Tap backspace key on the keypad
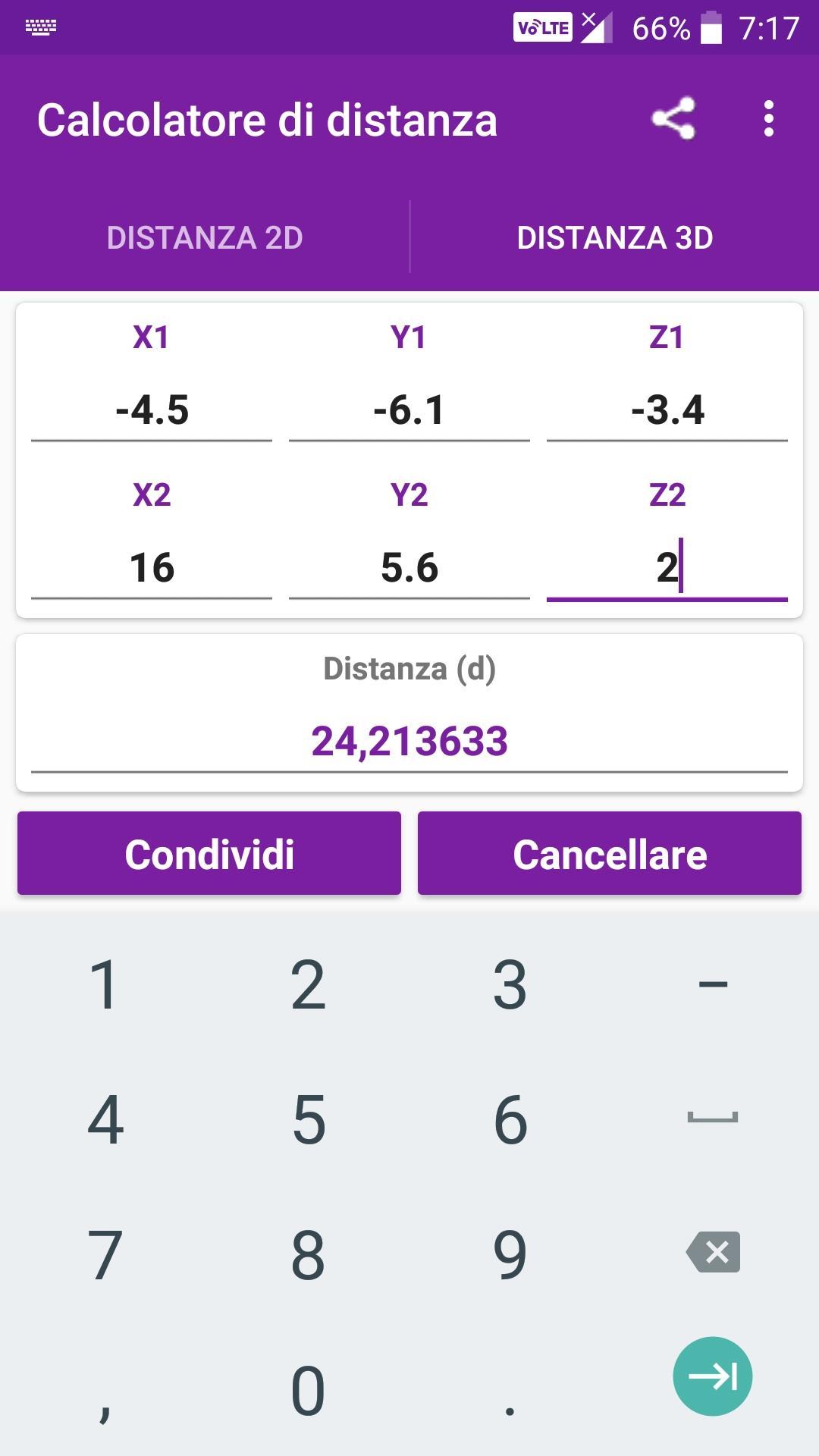 (713, 1252)
